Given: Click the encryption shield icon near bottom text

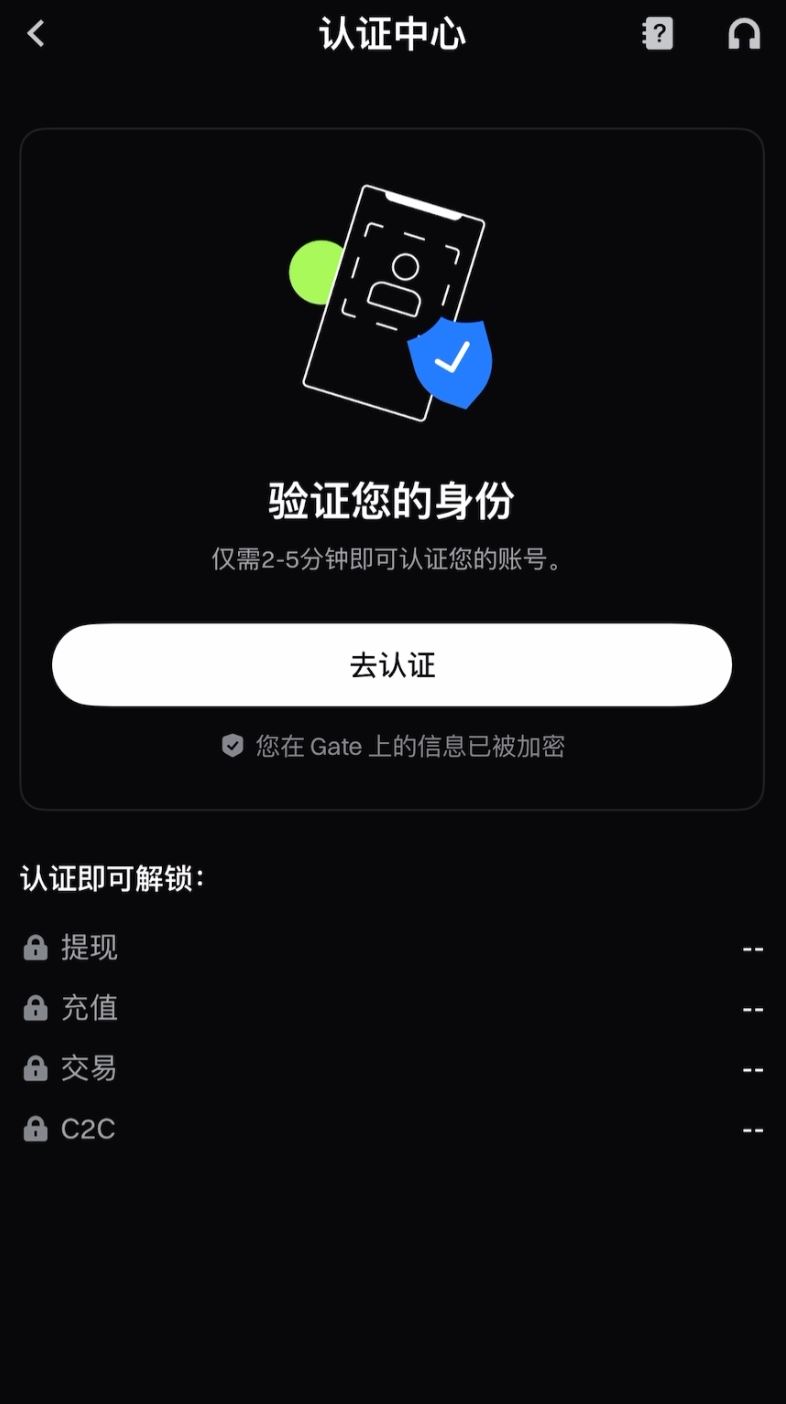Looking at the screenshot, I should [233, 745].
